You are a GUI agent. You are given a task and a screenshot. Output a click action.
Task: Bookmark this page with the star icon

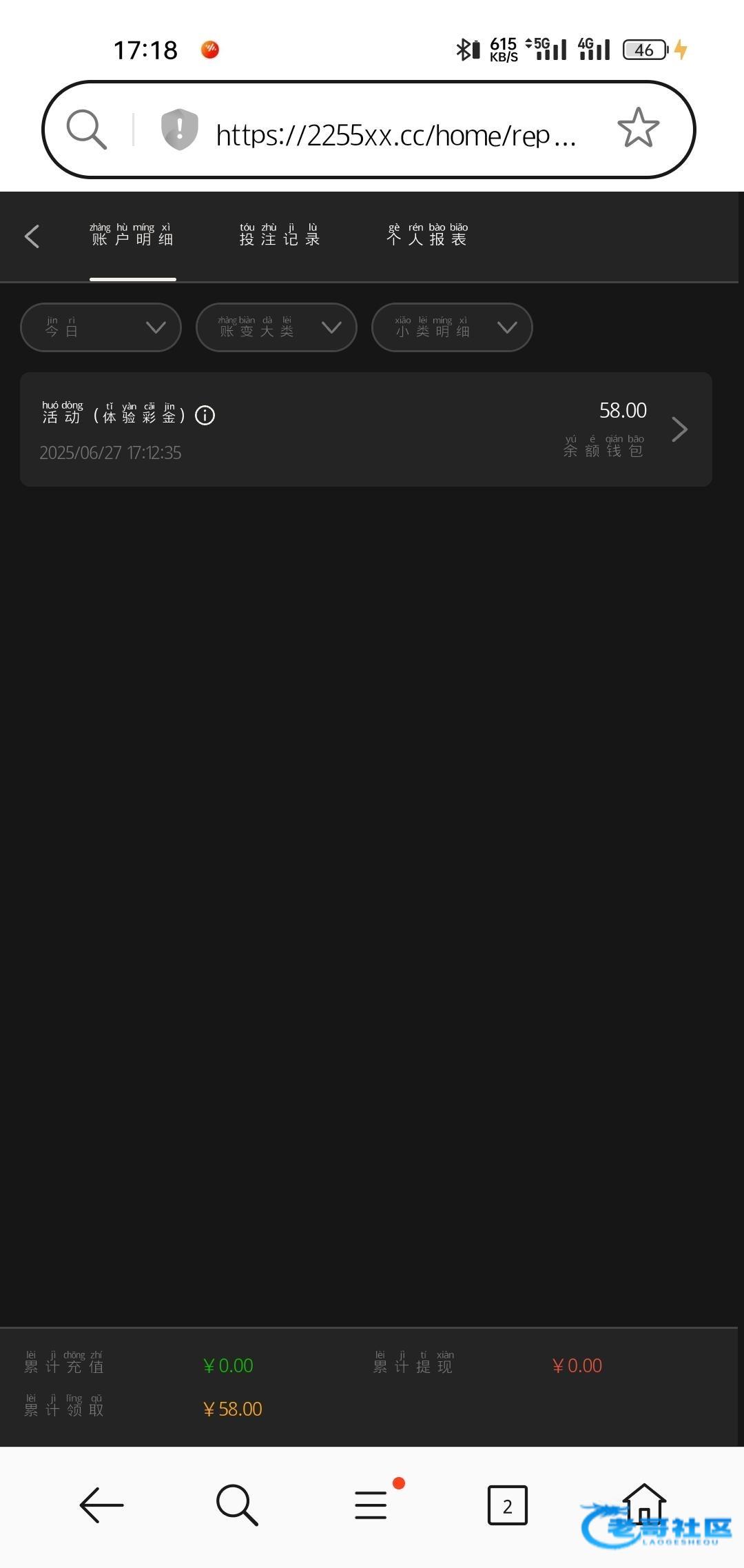pyautogui.click(x=638, y=128)
